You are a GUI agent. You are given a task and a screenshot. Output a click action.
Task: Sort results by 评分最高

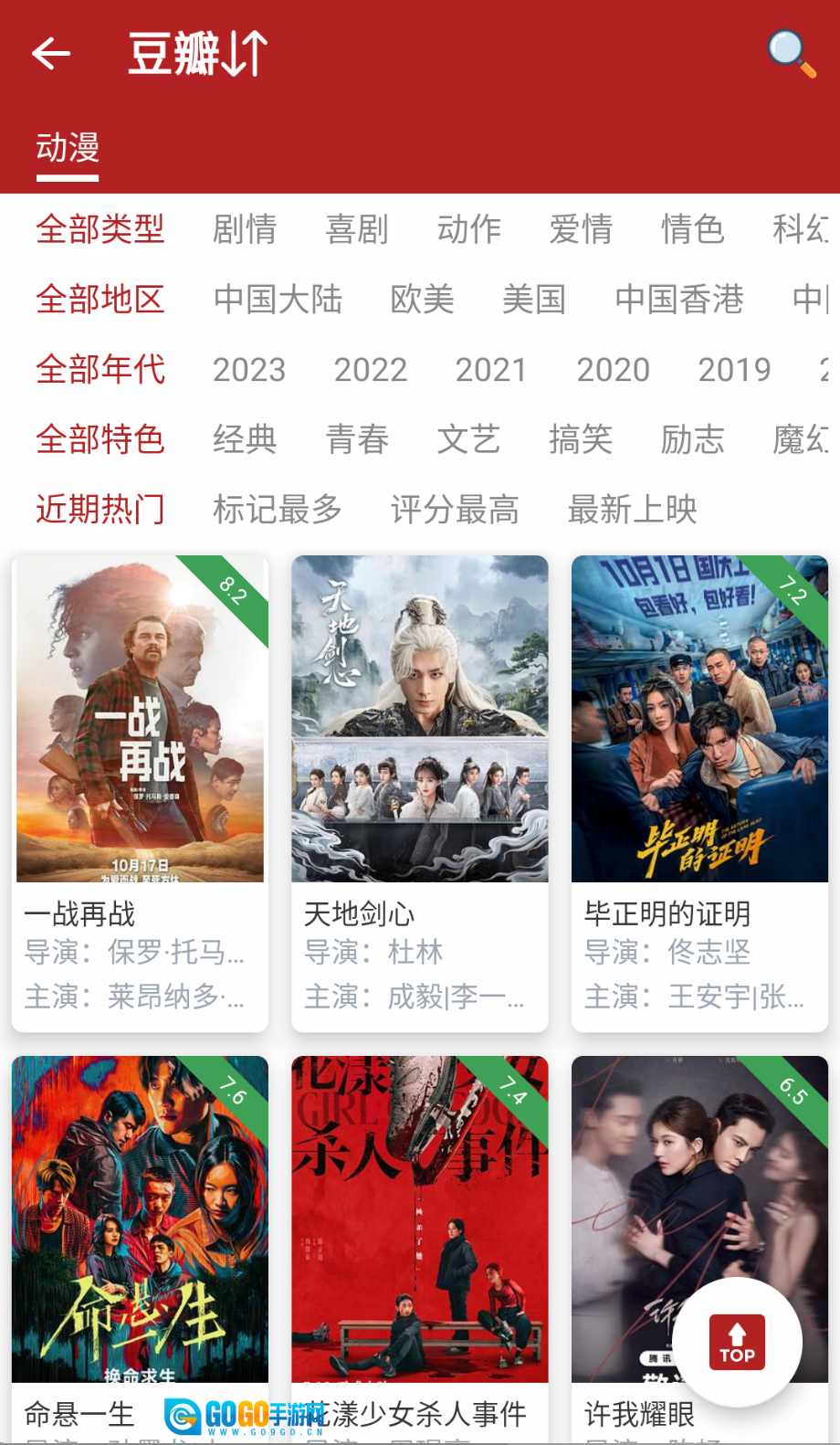[x=454, y=510]
